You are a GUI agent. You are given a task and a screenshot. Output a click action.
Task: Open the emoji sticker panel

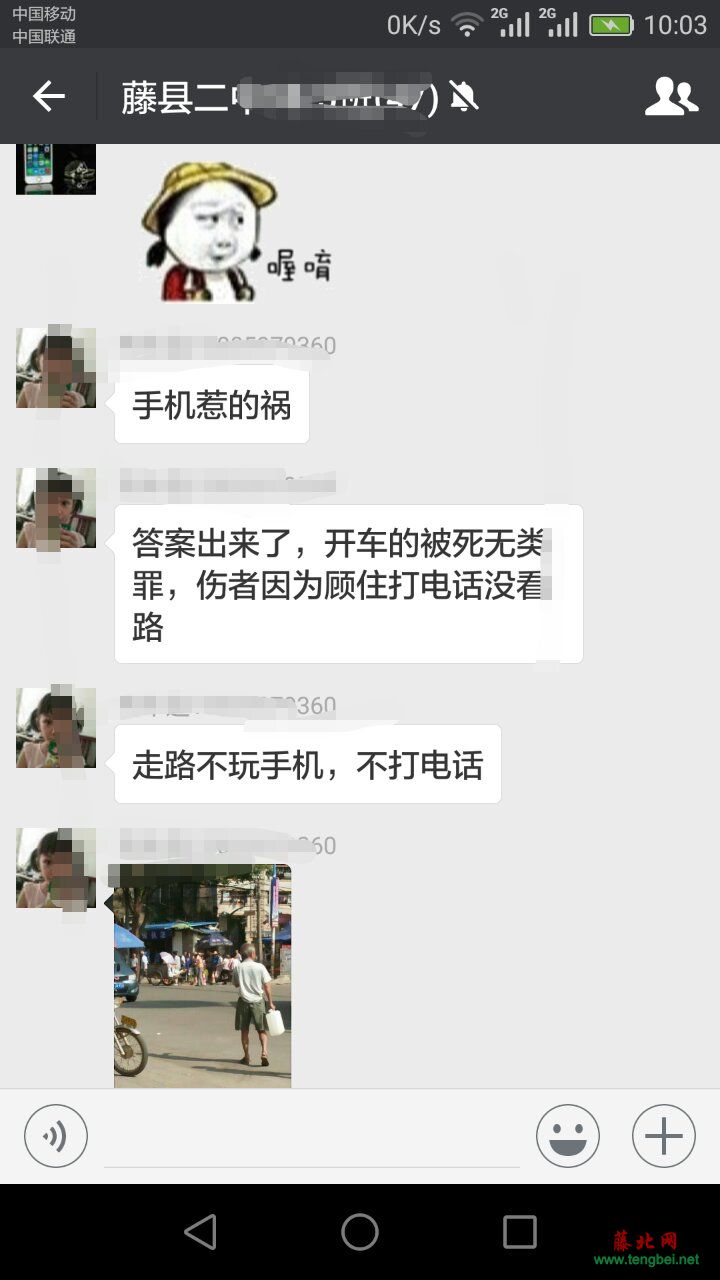[567, 1136]
